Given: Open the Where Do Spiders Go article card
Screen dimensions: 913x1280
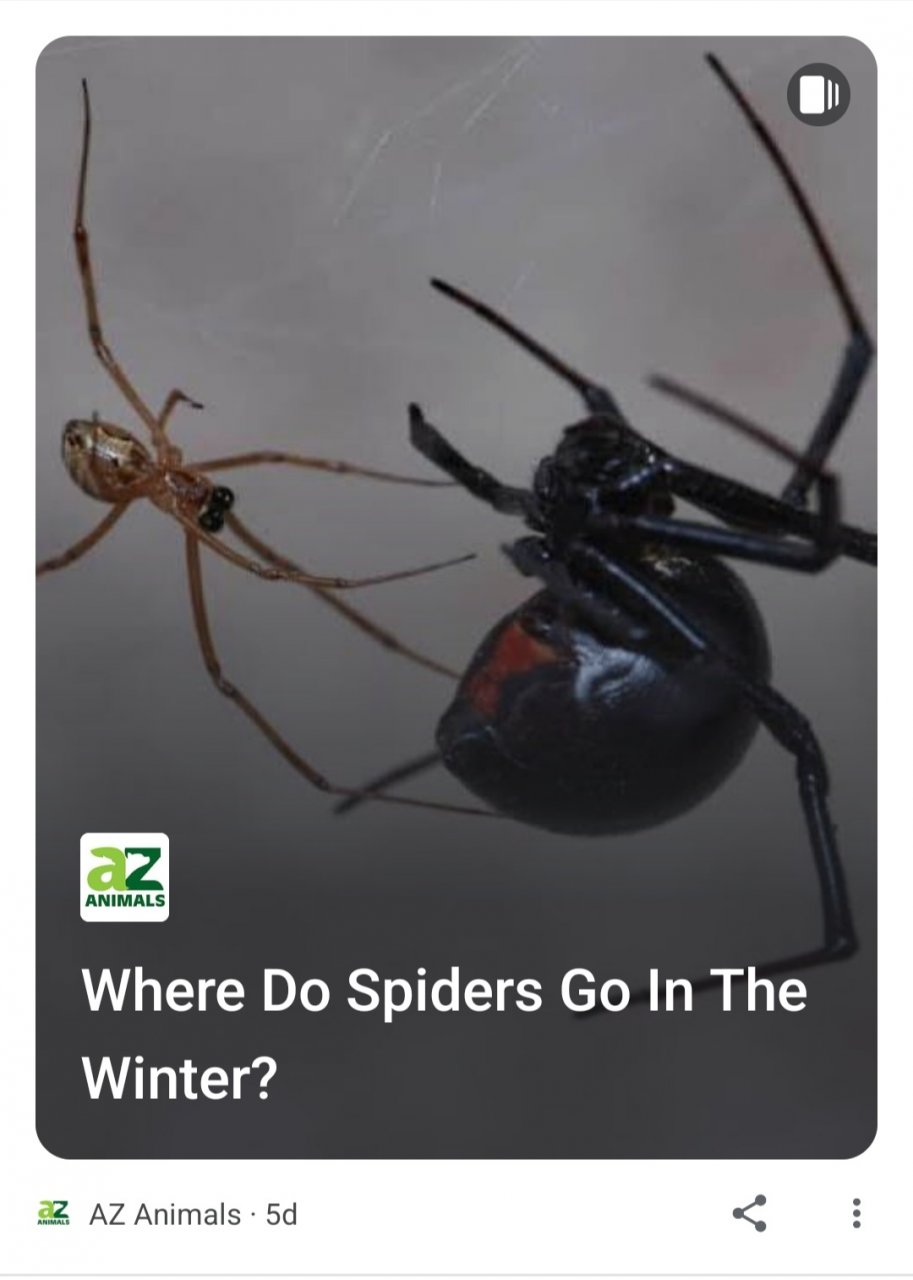Looking at the screenshot, I should pos(456,600).
